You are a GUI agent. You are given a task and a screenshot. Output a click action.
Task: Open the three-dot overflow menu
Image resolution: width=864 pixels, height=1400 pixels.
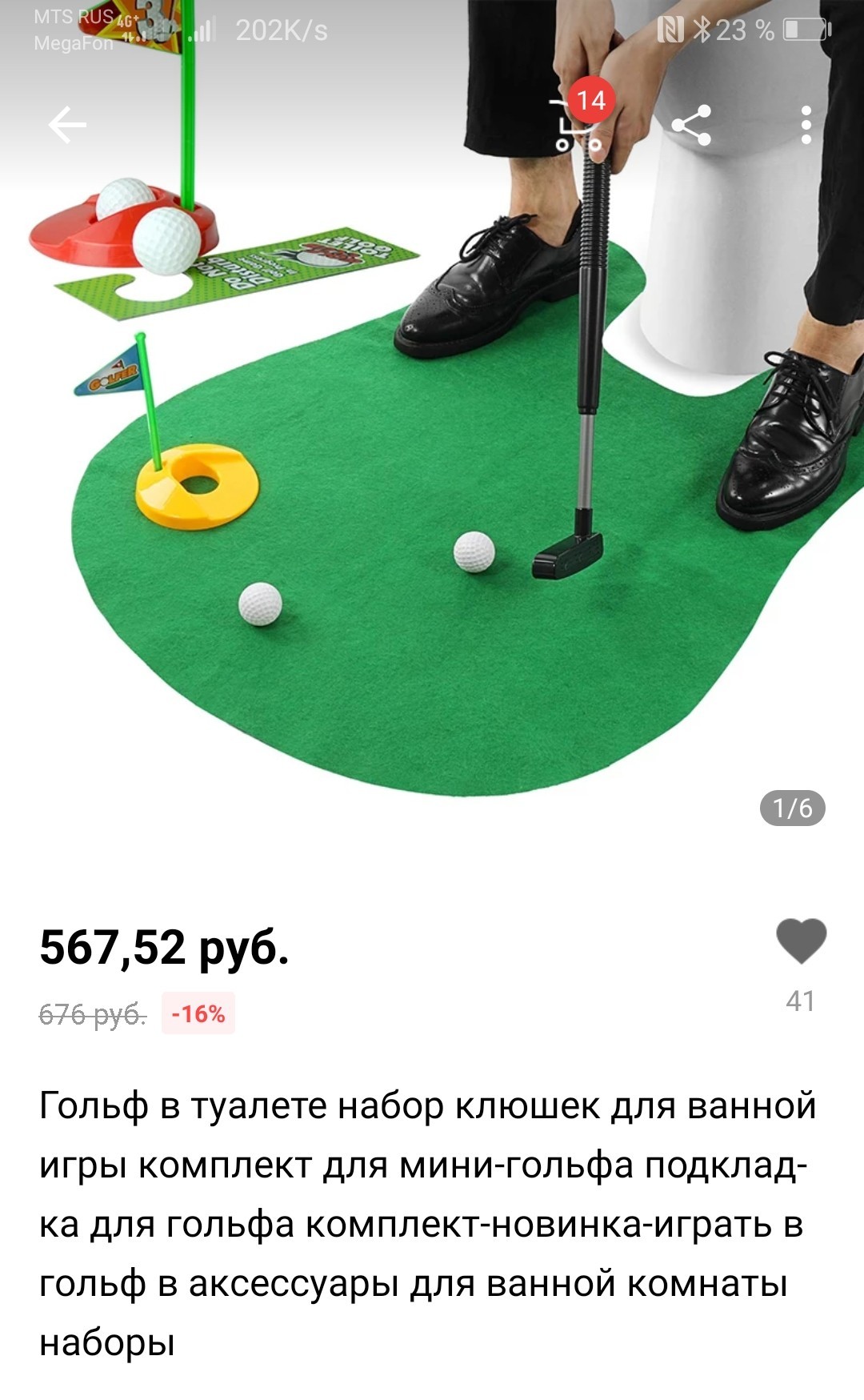click(x=806, y=126)
